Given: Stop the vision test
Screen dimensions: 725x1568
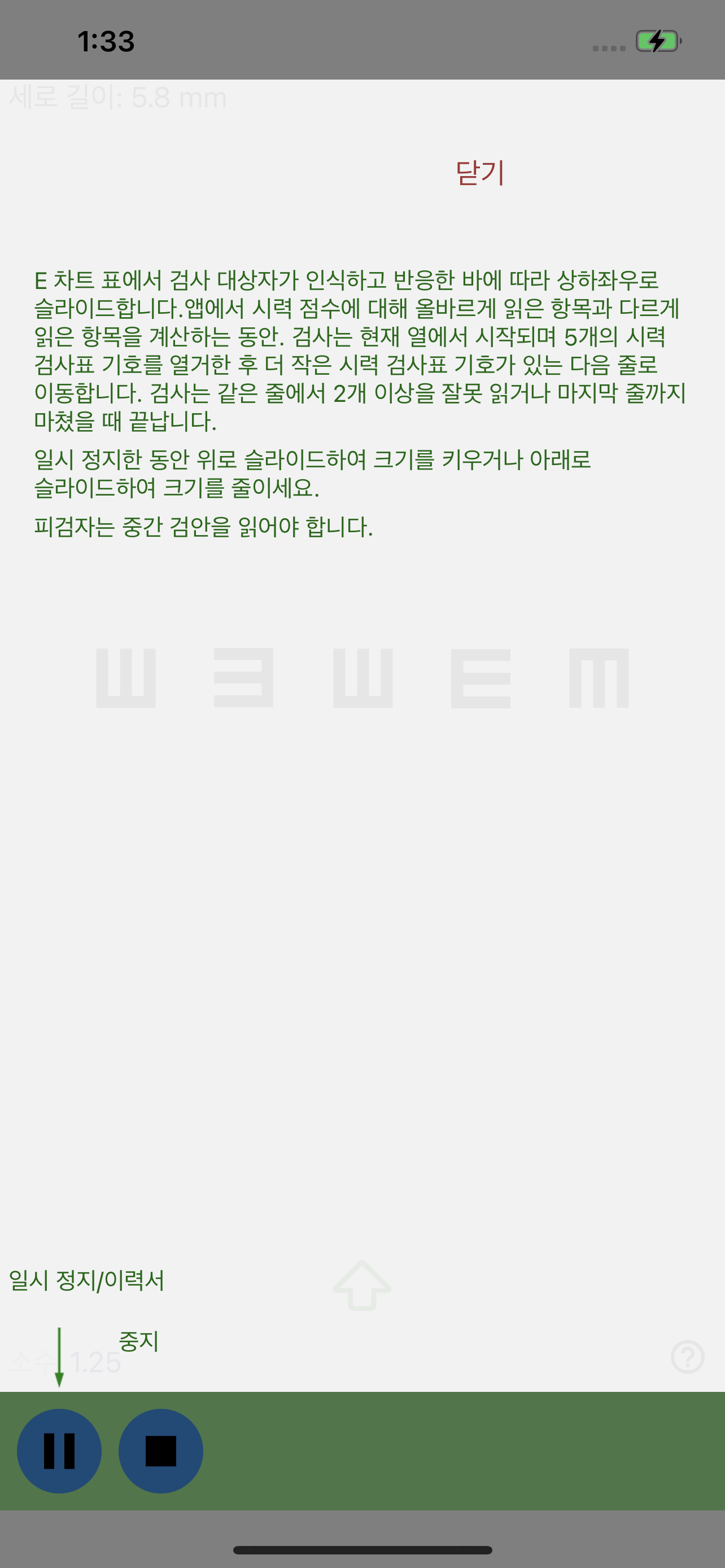Looking at the screenshot, I should (x=161, y=1451).
